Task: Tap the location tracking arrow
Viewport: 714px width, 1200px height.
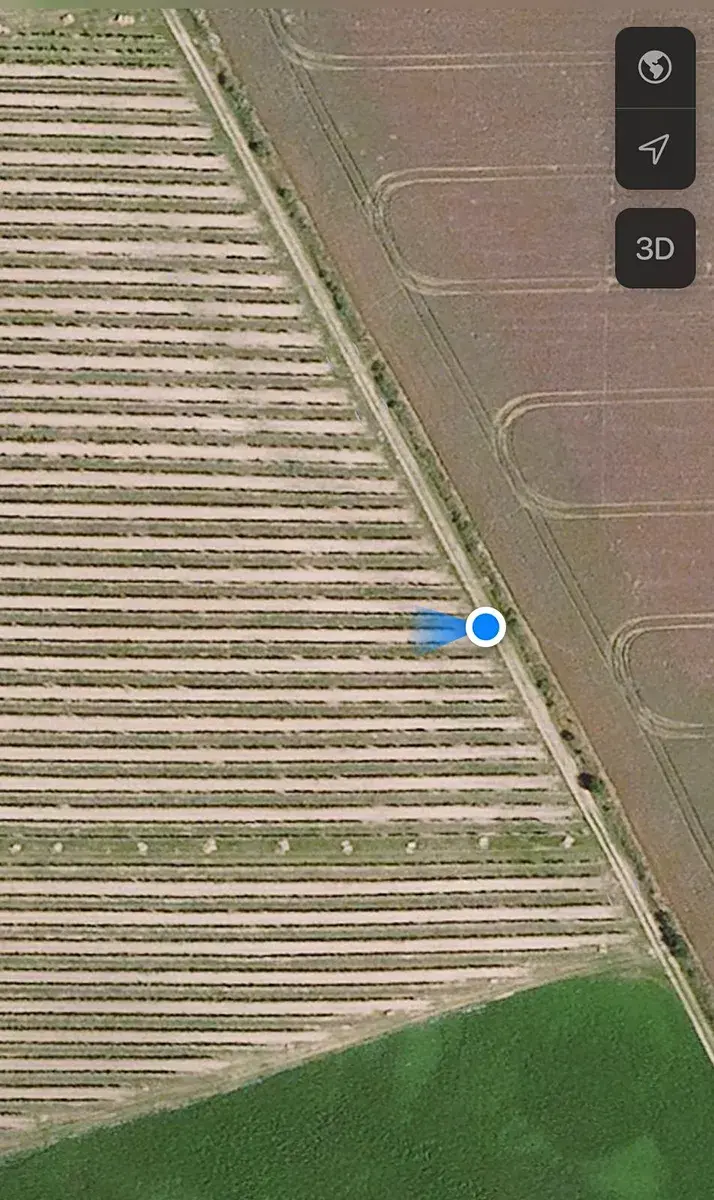Action: pyautogui.click(x=654, y=149)
